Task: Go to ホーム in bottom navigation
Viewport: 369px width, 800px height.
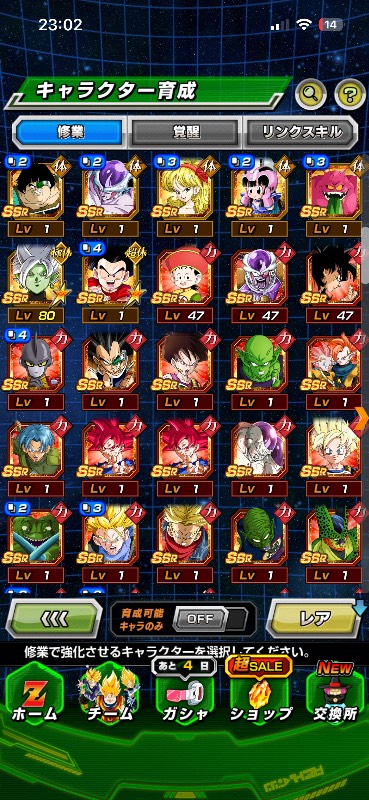Action: tap(34, 694)
